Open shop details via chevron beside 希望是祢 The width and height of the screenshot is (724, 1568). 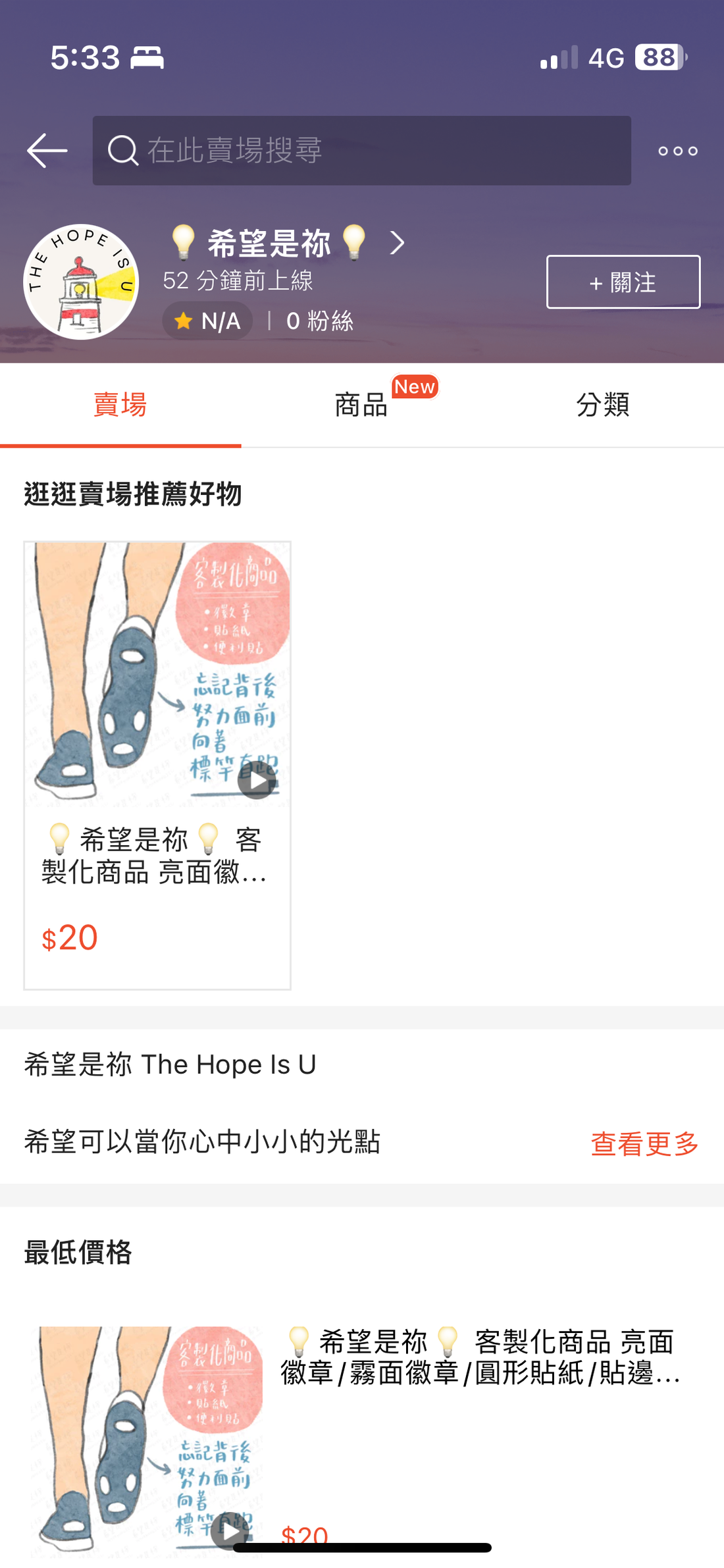[397, 243]
